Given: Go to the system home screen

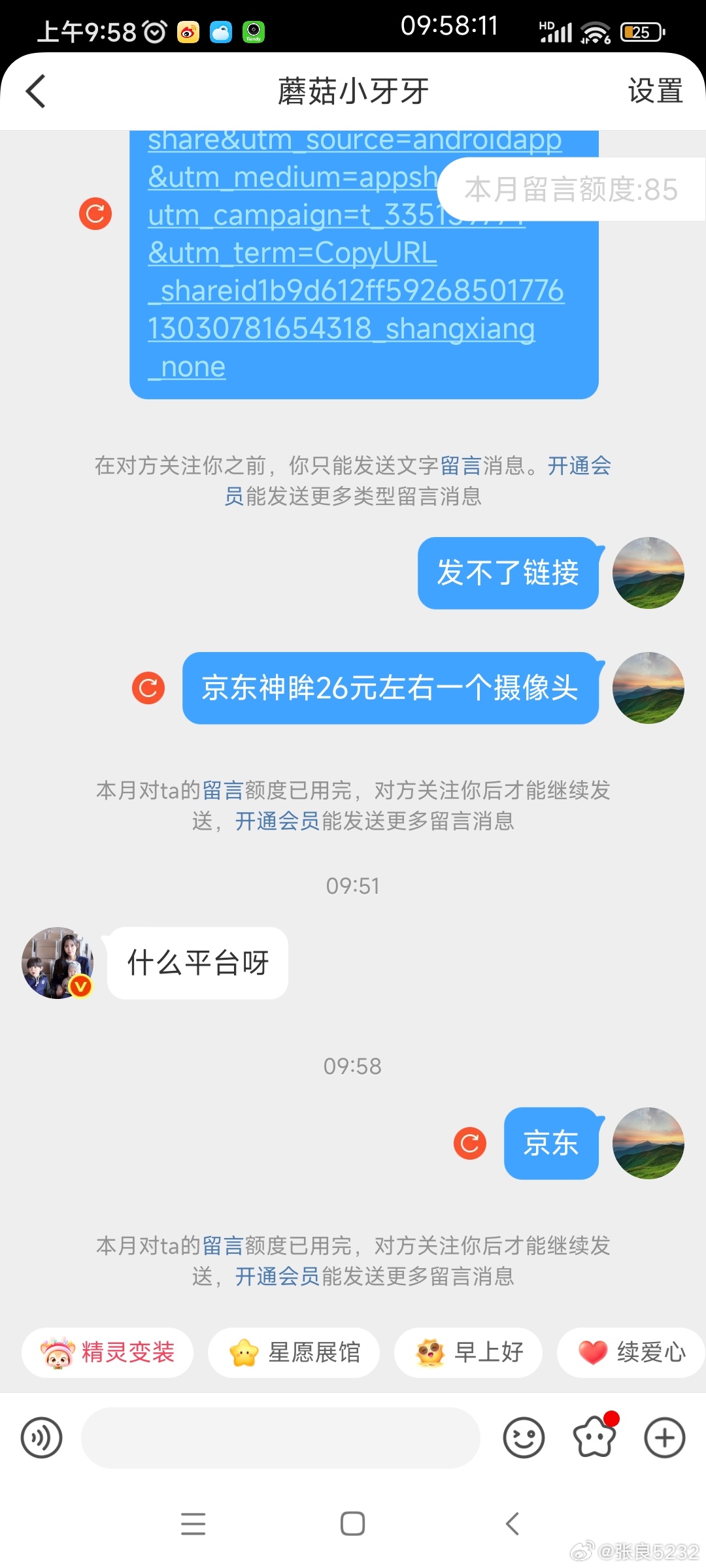Looking at the screenshot, I should (x=352, y=1524).
